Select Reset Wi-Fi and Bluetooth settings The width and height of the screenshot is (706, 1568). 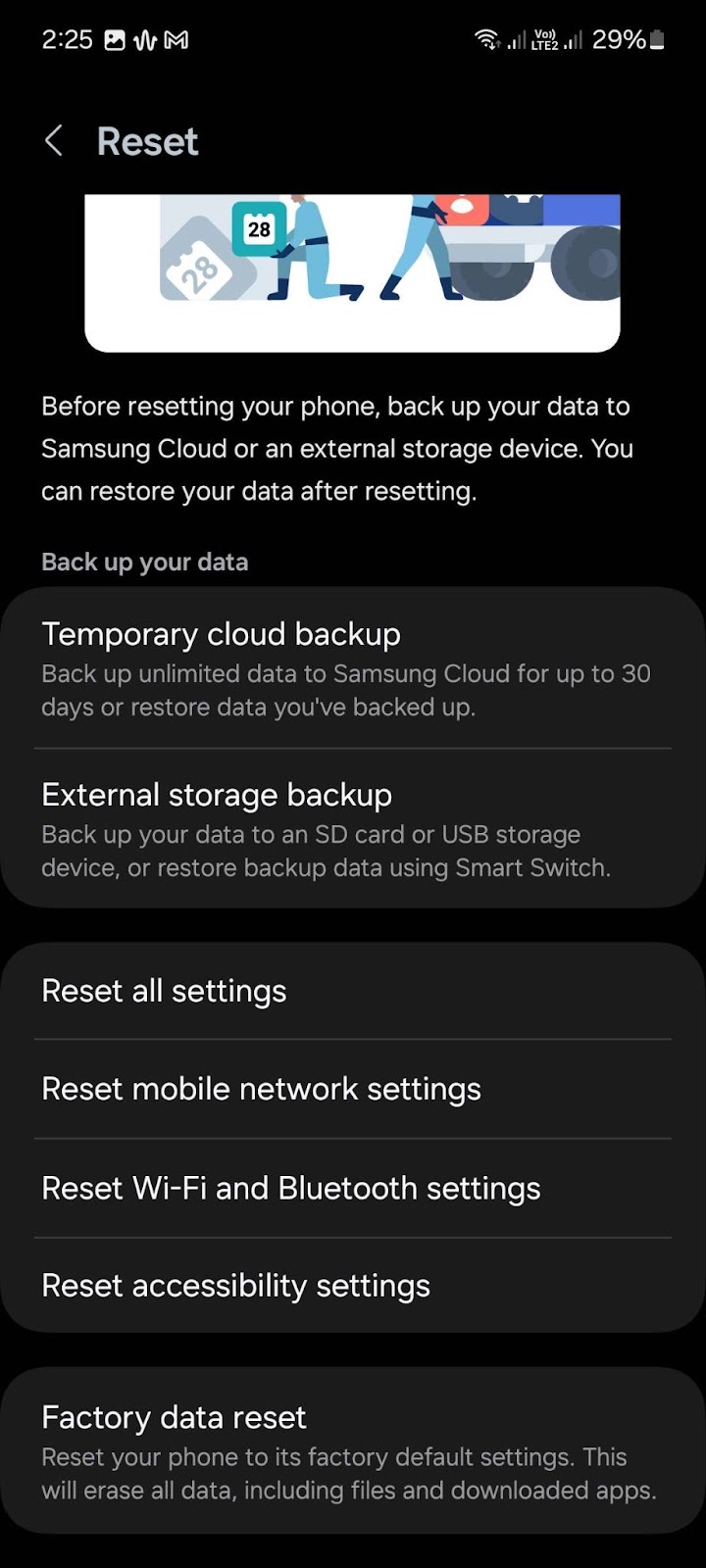[353, 1188]
